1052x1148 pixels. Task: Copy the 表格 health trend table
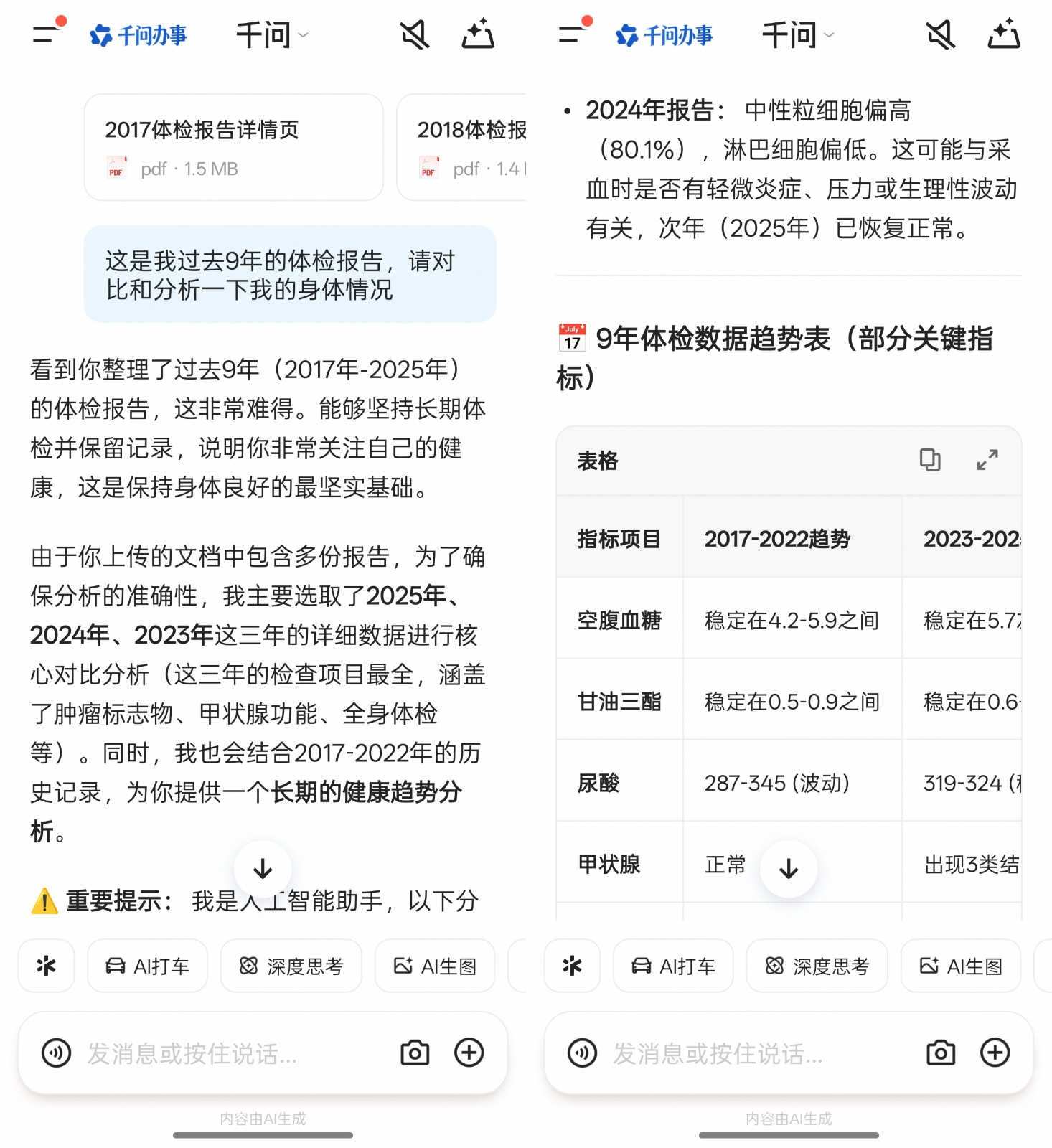point(930,460)
